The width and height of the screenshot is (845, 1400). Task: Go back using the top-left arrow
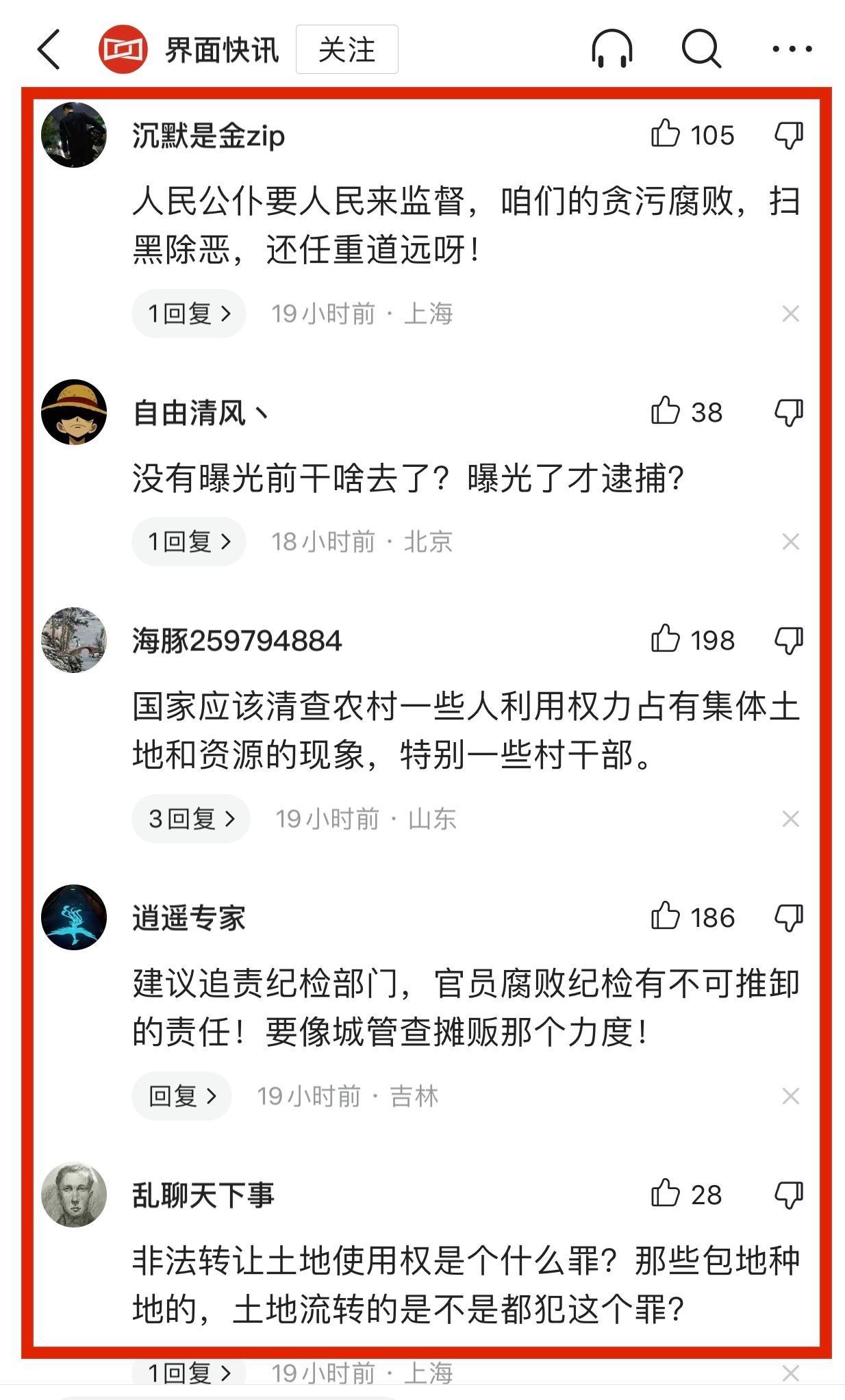49,49
